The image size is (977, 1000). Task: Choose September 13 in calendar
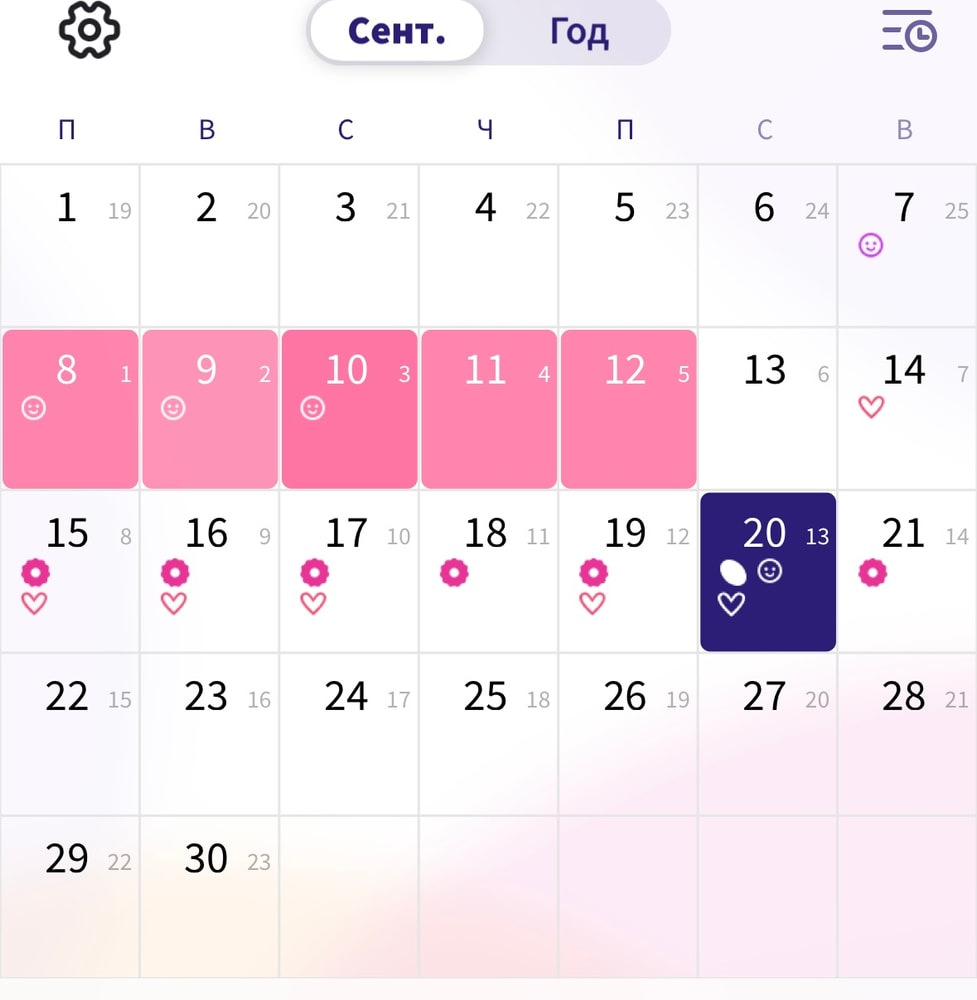[767, 408]
